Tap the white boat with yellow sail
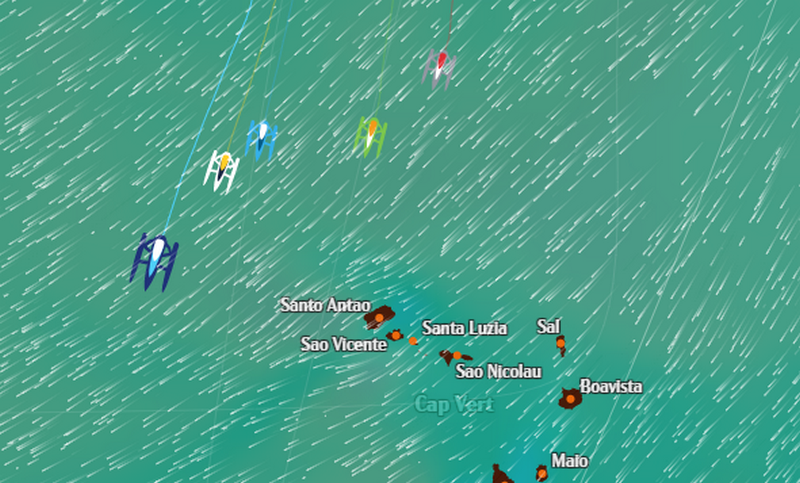This screenshot has height=483, width=800. point(223,170)
